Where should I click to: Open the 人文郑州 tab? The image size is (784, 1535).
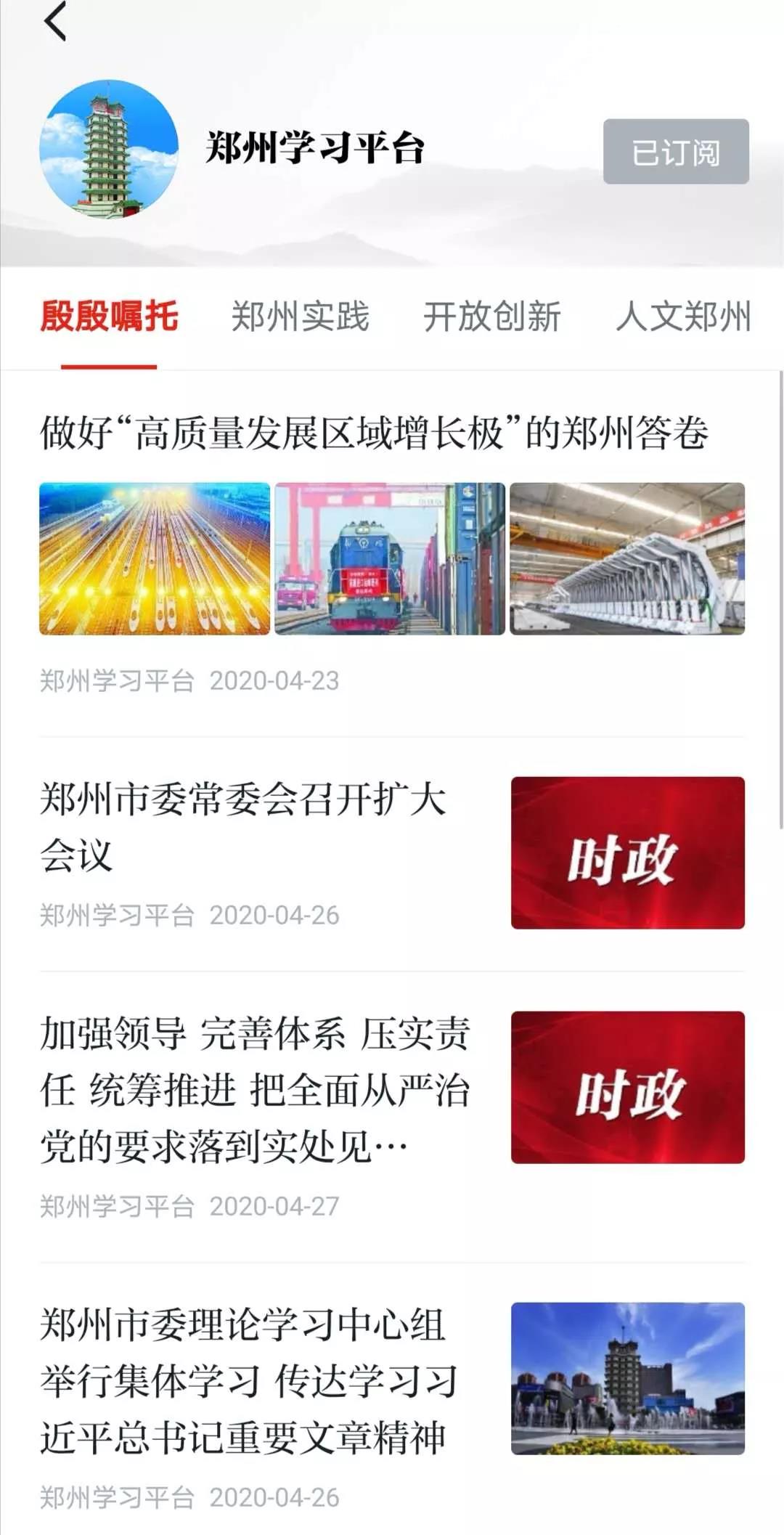click(x=683, y=316)
